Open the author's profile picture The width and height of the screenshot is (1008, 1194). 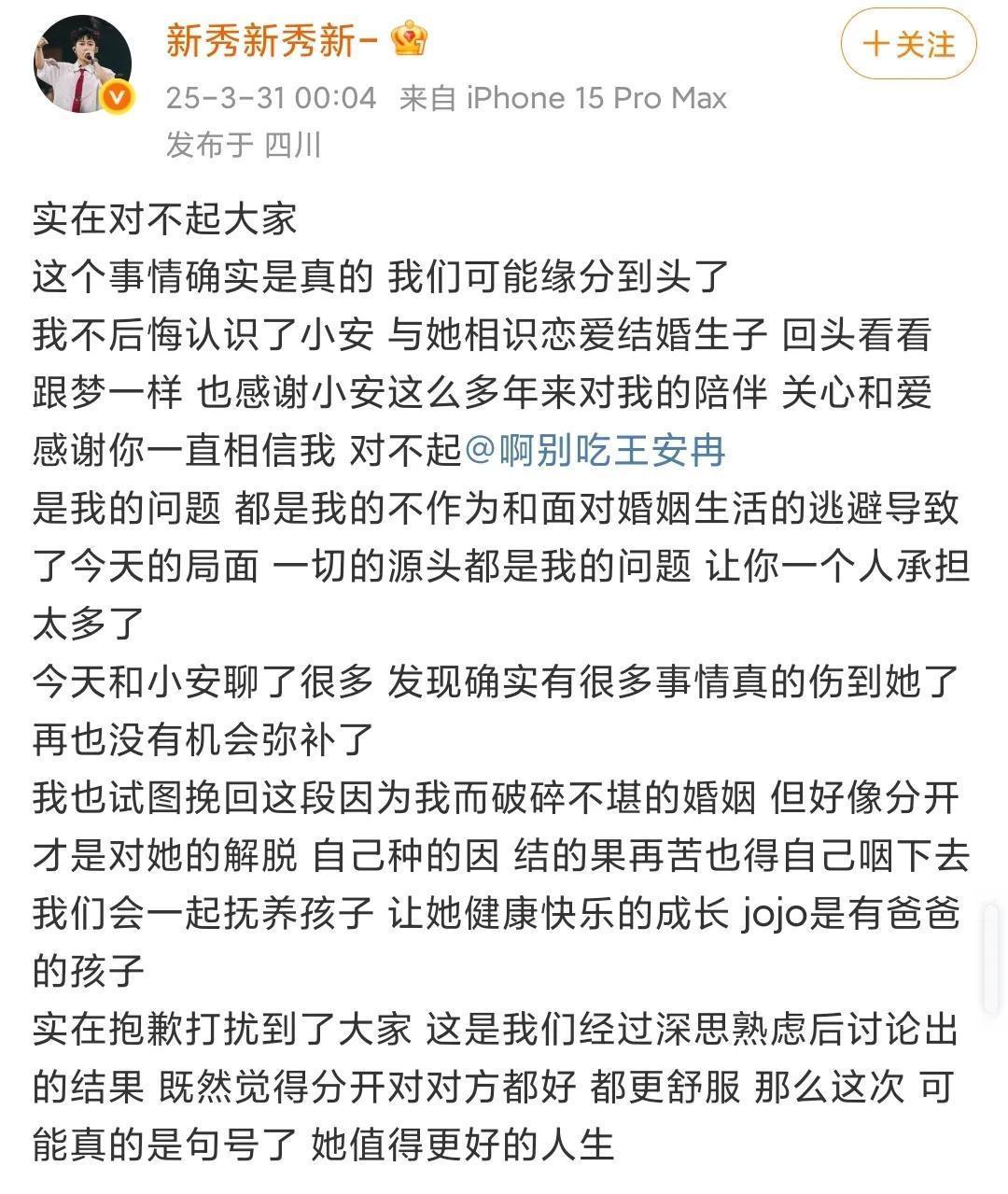point(82,64)
